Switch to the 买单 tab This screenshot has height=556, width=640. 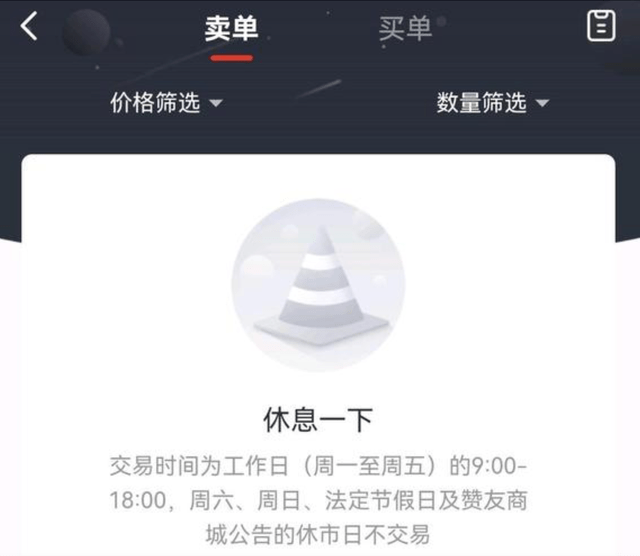[x=405, y=29]
